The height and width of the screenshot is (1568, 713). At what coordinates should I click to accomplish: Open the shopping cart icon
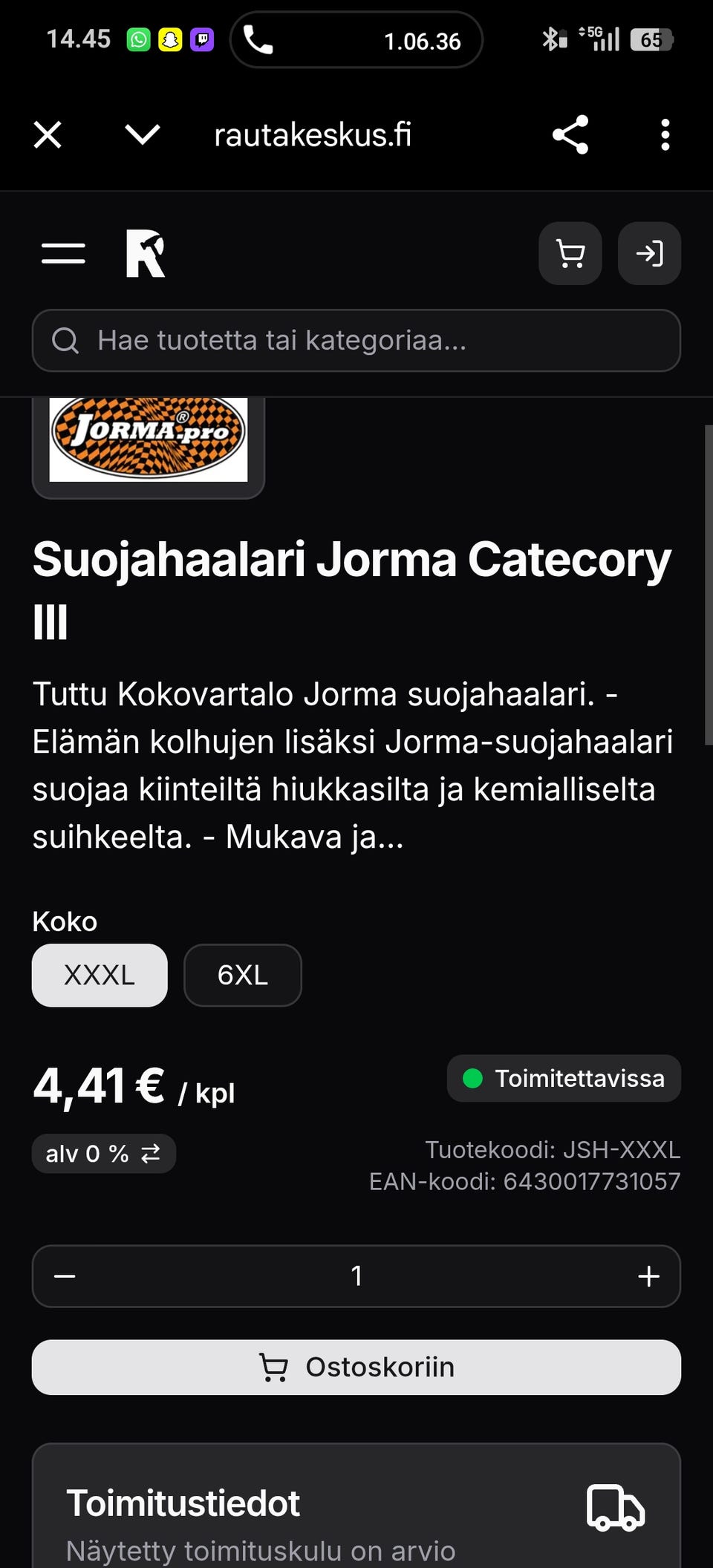(570, 253)
